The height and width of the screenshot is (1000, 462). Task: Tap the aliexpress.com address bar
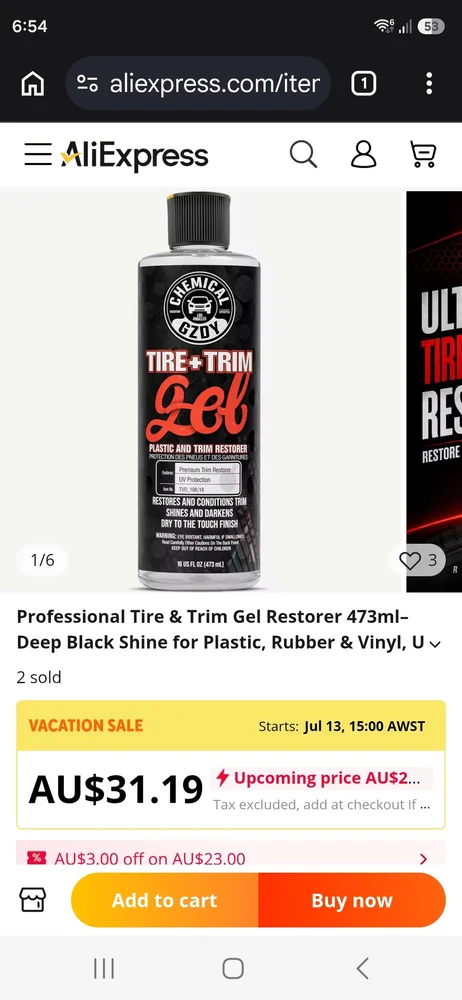[x=198, y=84]
